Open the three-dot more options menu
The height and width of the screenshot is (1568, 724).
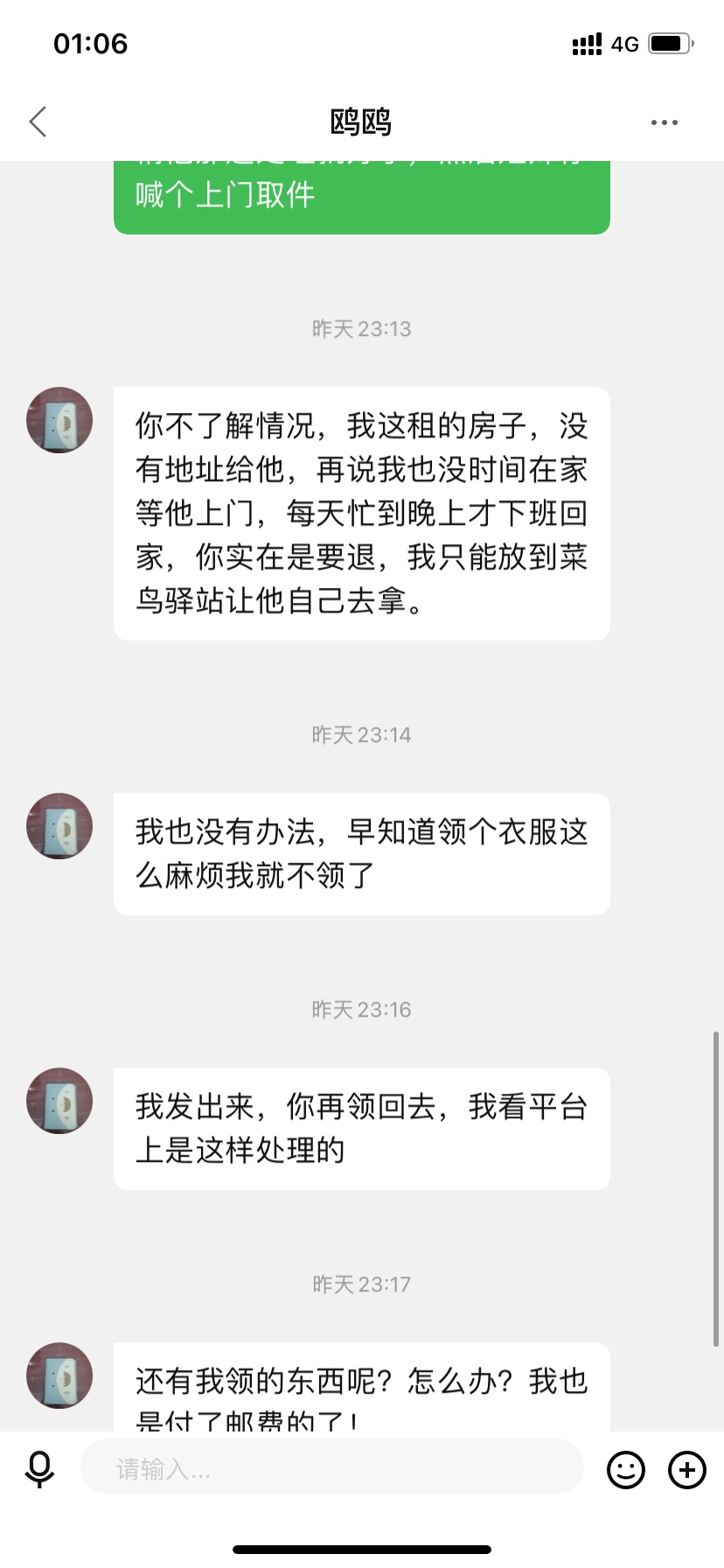point(664,122)
